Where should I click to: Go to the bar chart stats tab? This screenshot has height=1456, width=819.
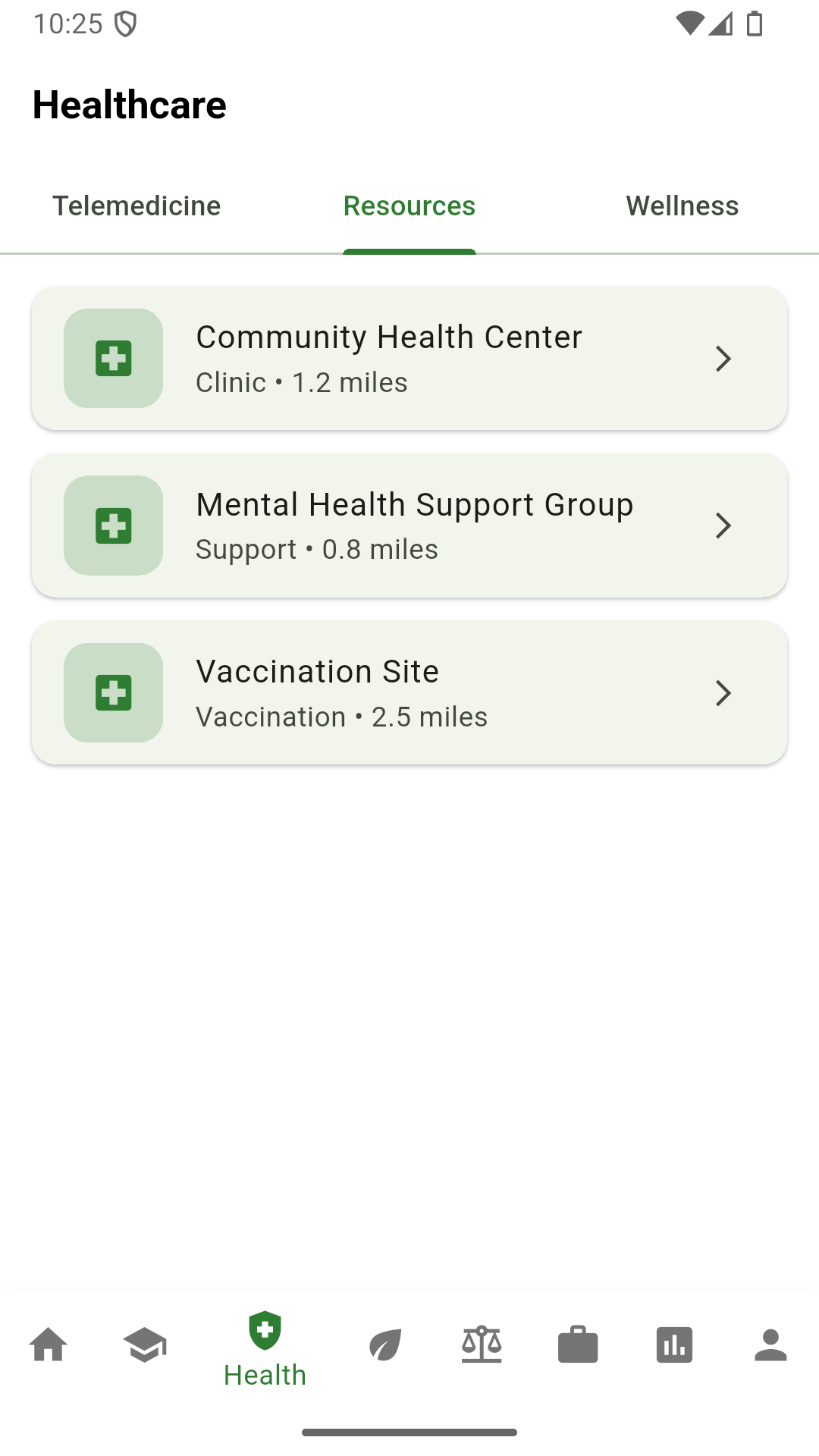674,1345
